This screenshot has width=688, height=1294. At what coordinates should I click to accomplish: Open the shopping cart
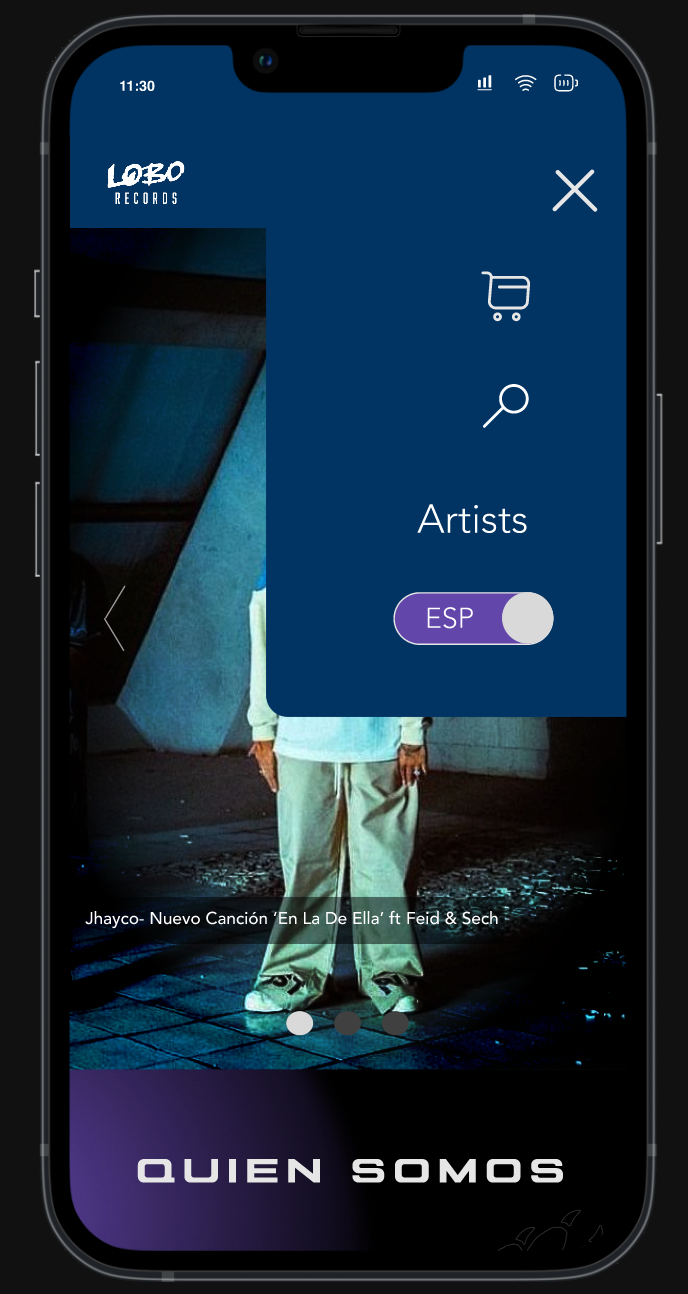coord(506,296)
